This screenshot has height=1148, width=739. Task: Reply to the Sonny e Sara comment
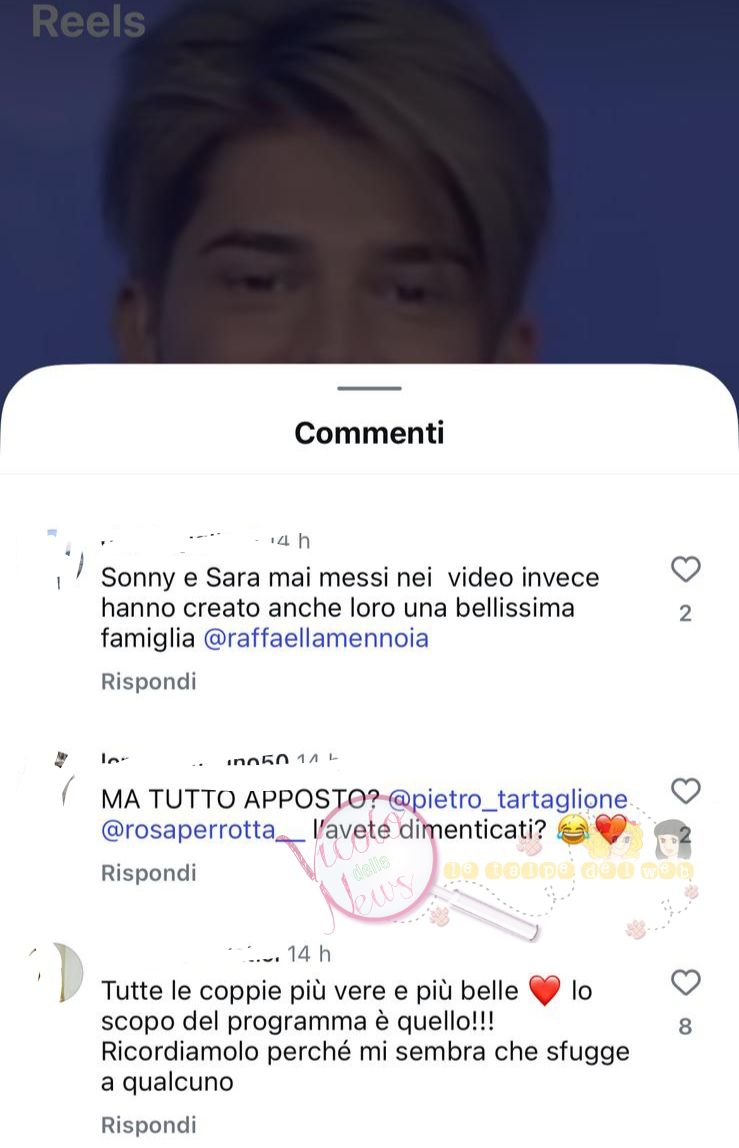148,682
